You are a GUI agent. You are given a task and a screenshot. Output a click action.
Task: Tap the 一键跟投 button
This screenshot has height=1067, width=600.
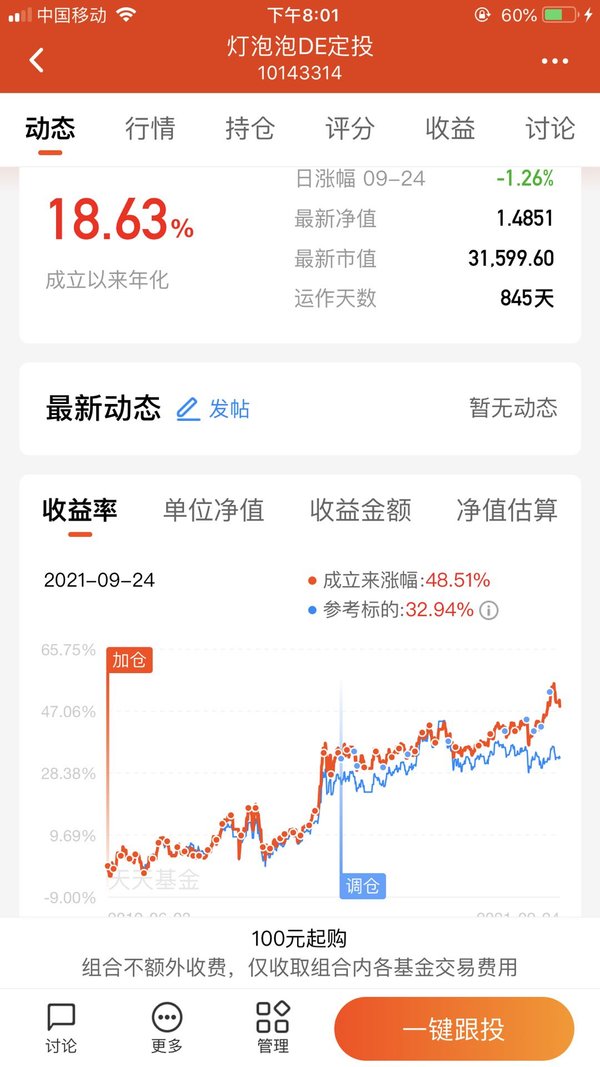pyautogui.click(x=454, y=1029)
